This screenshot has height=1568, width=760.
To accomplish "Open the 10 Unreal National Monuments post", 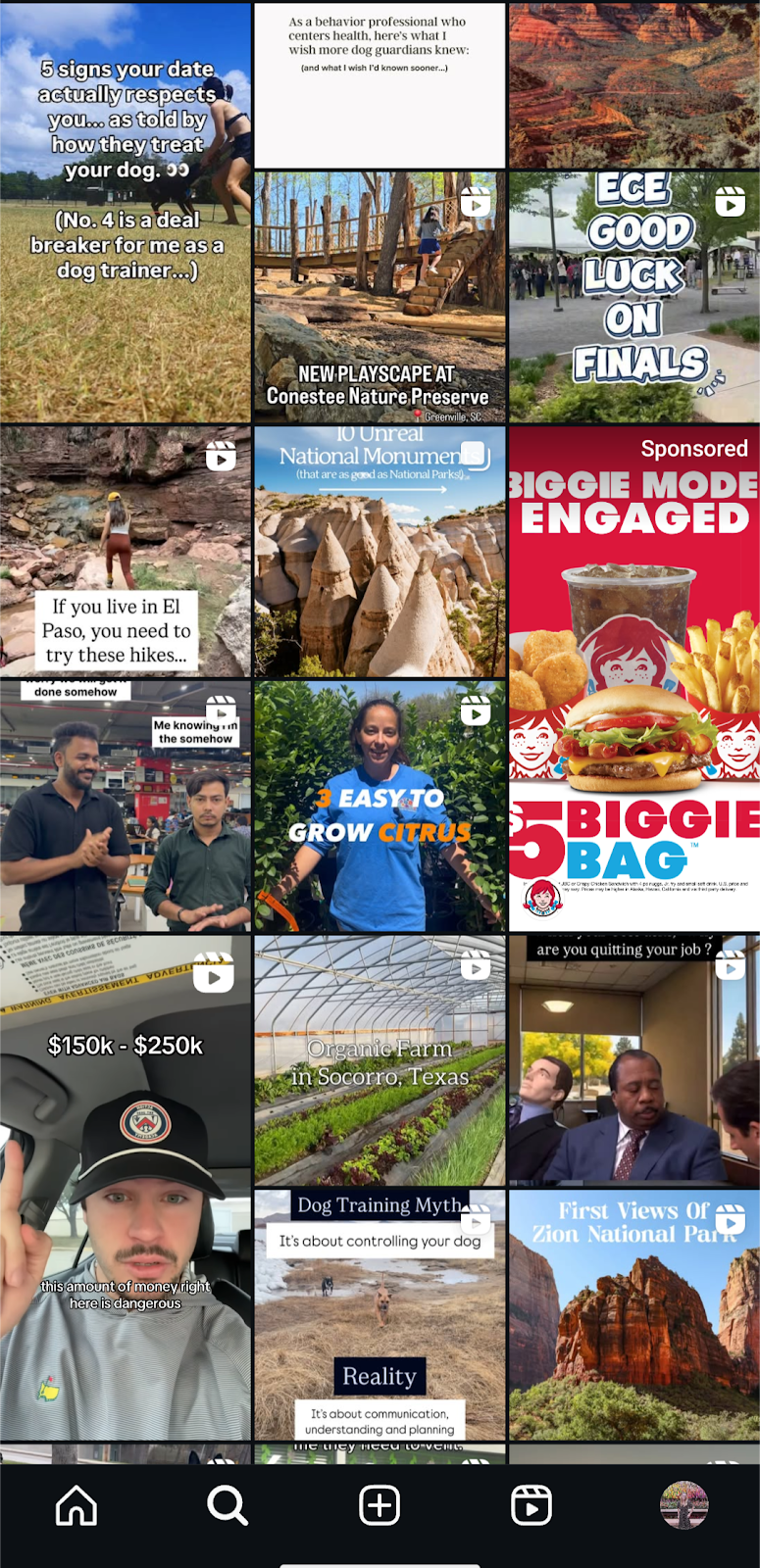I will tap(380, 551).
